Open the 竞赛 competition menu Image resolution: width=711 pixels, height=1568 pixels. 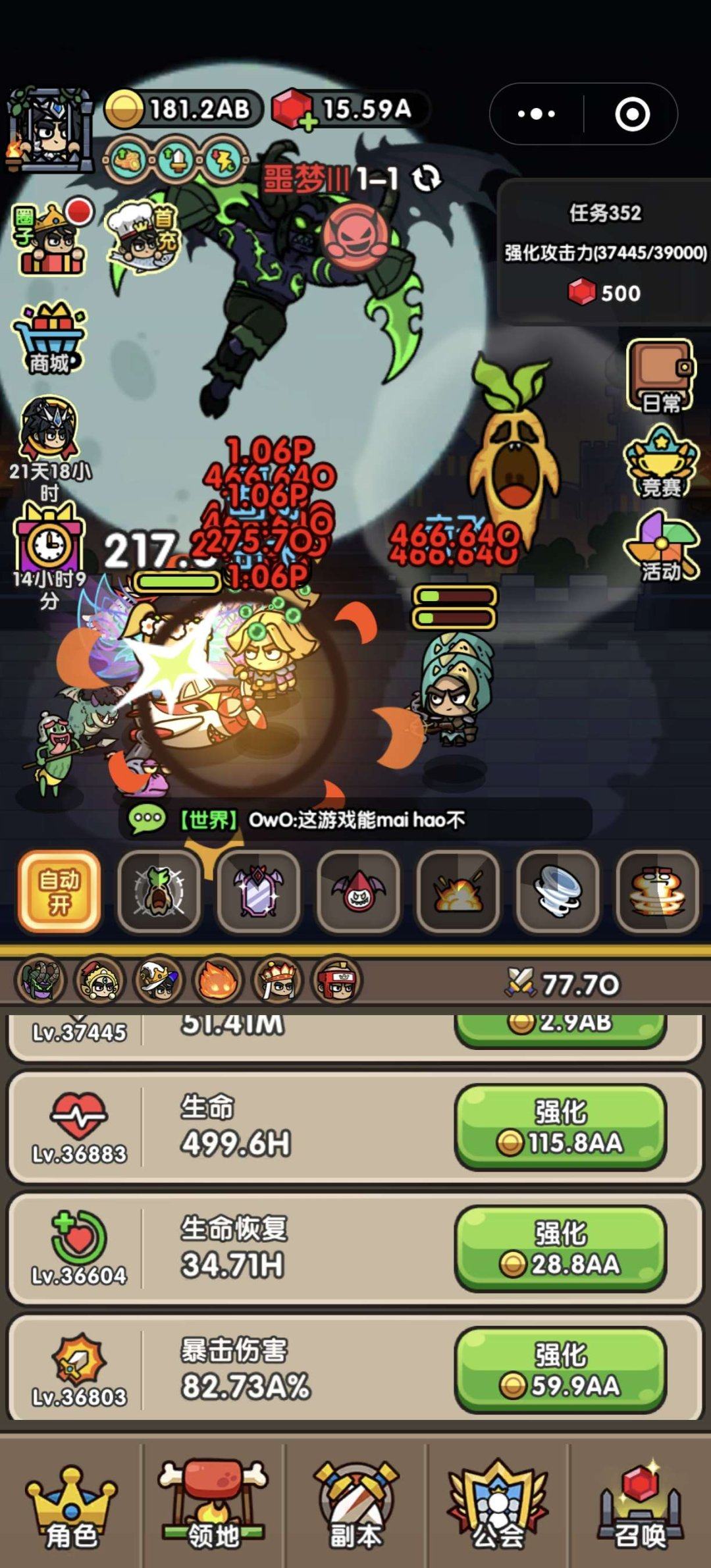coord(660,461)
